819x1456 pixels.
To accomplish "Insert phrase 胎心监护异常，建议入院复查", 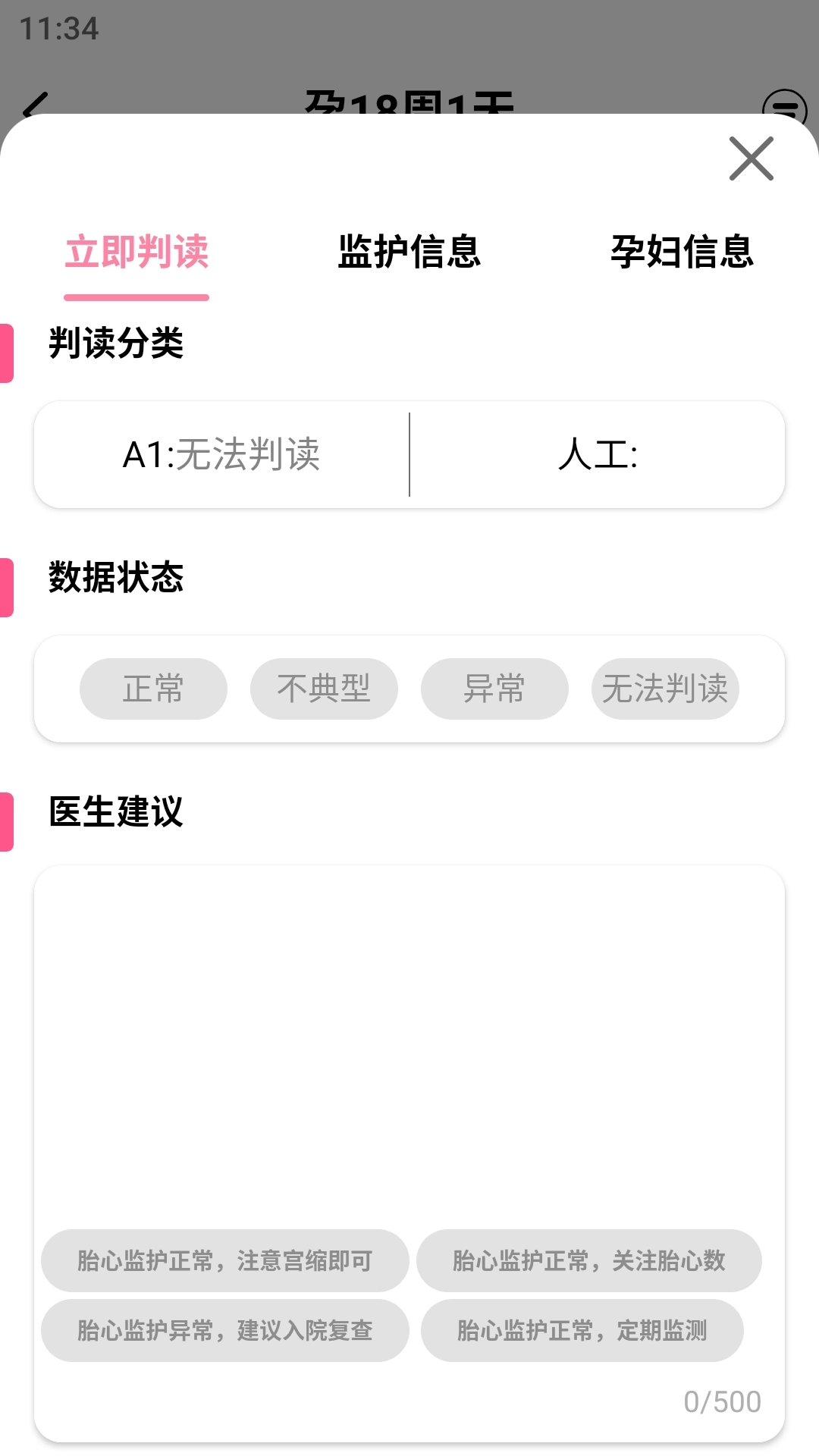I will click(226, 1330).
